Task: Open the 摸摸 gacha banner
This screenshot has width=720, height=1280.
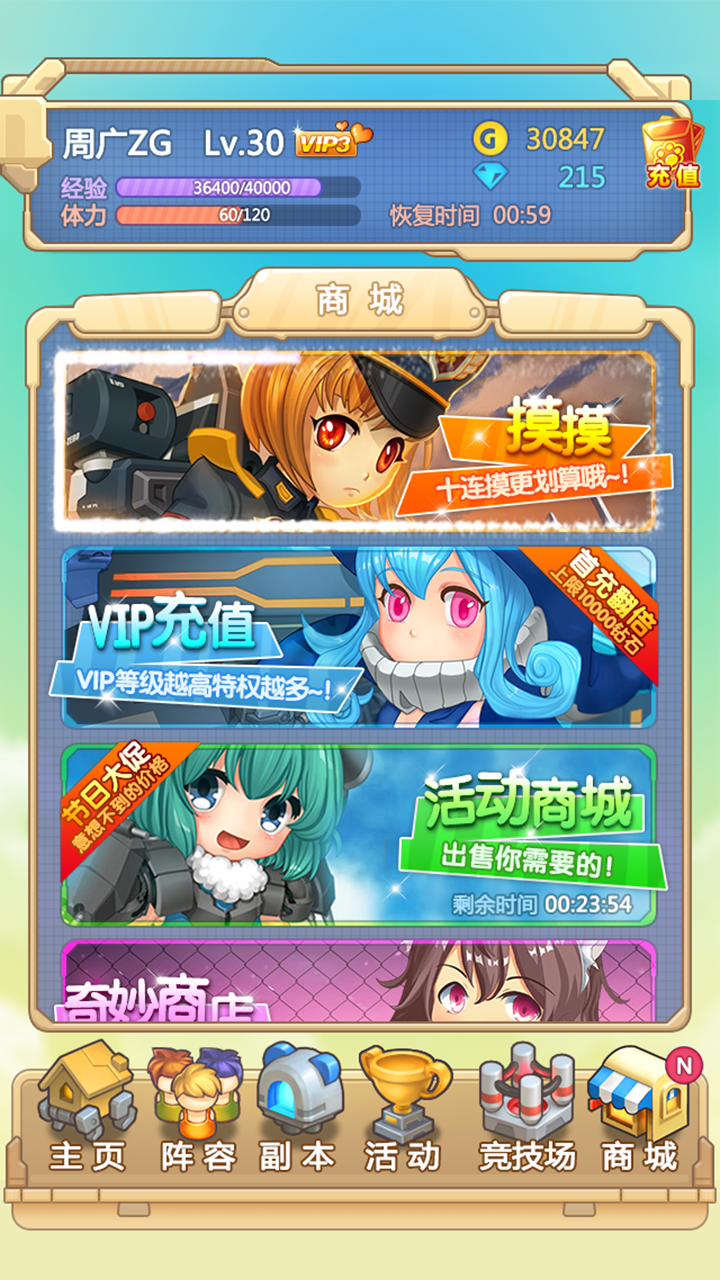Action: 358,440
